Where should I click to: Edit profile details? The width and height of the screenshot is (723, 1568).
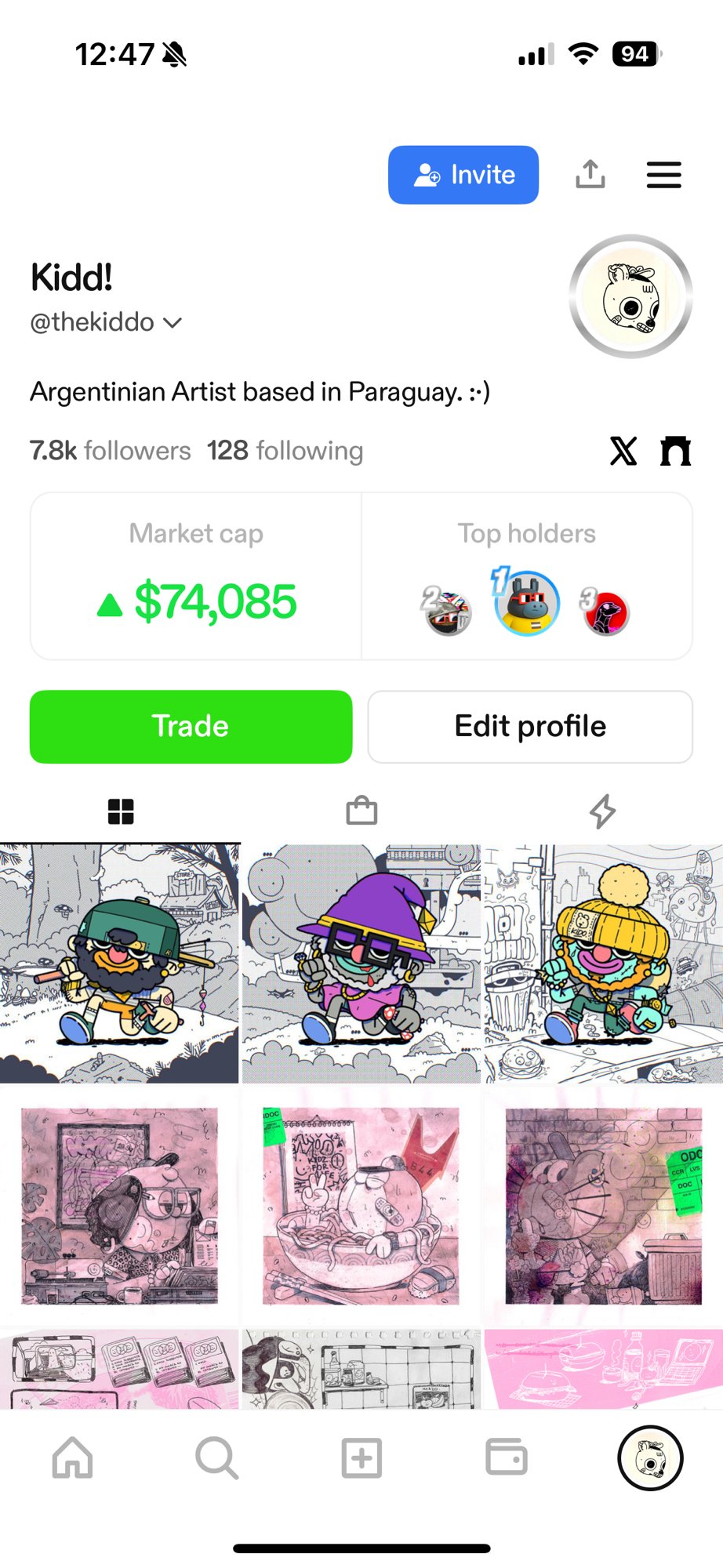point(530,727)
